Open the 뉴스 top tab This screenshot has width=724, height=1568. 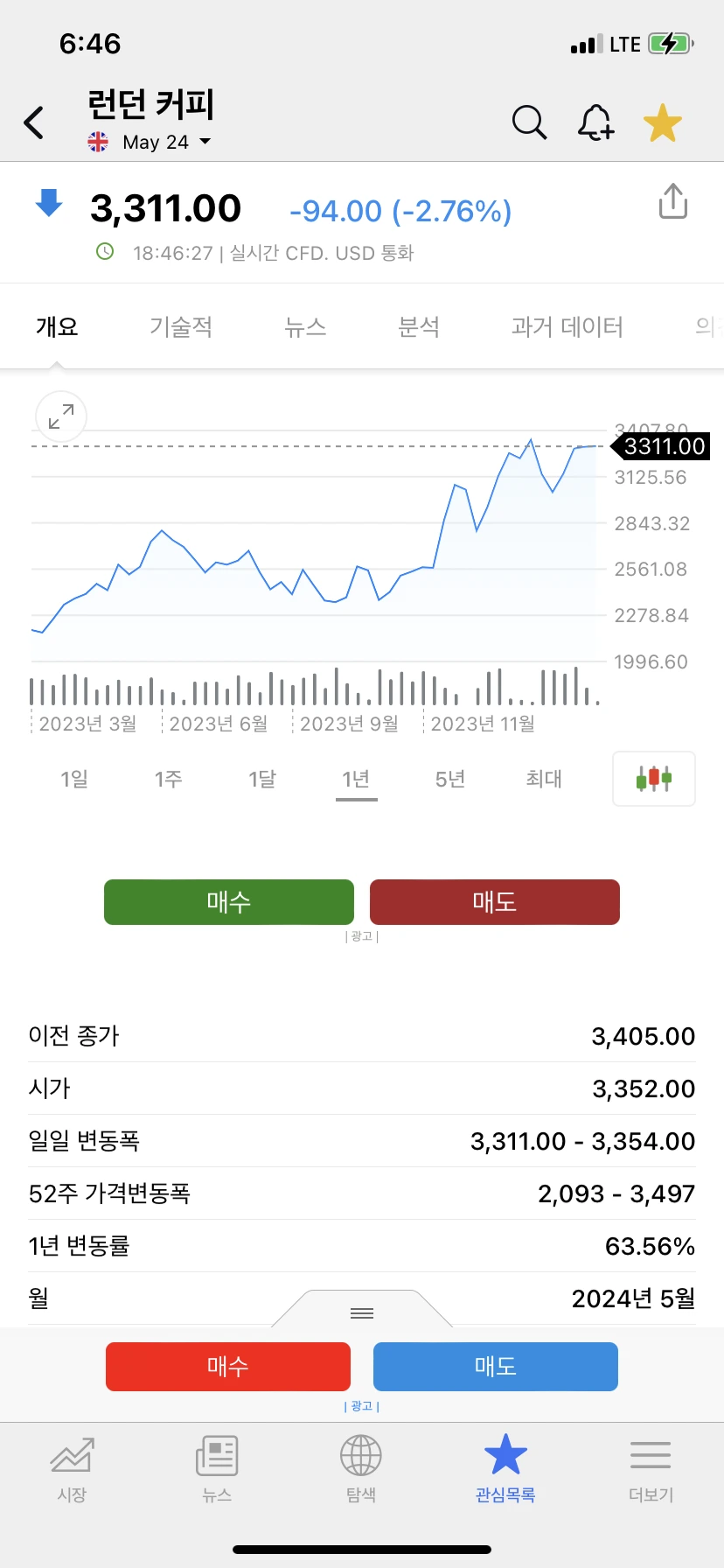(305, 327)
